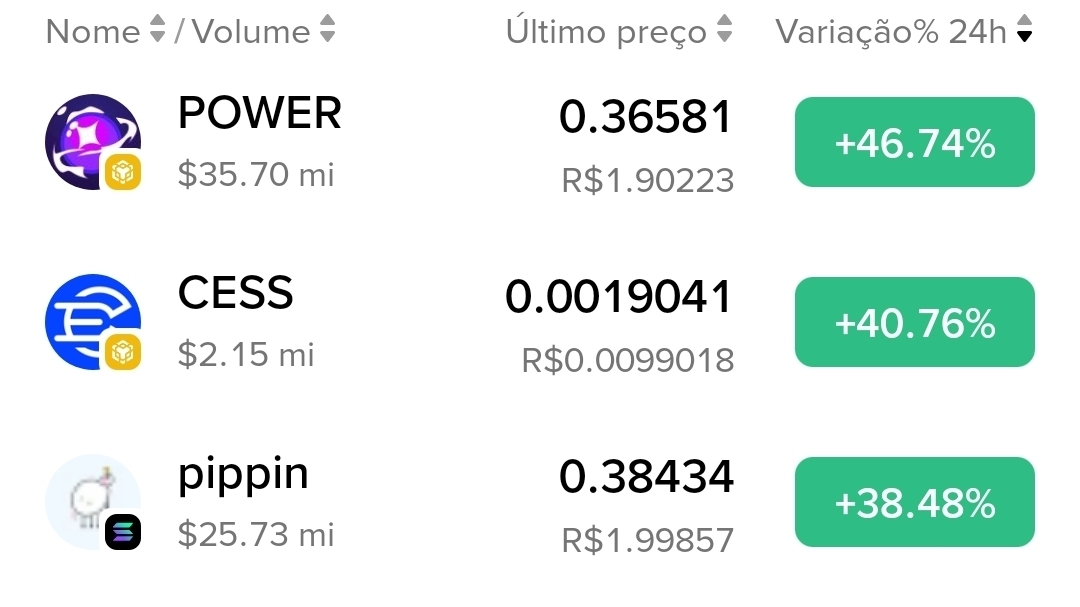Sort by Último preço column
Image resolution: width=1080 pixels, height=607 pixels.
point(619,31)
